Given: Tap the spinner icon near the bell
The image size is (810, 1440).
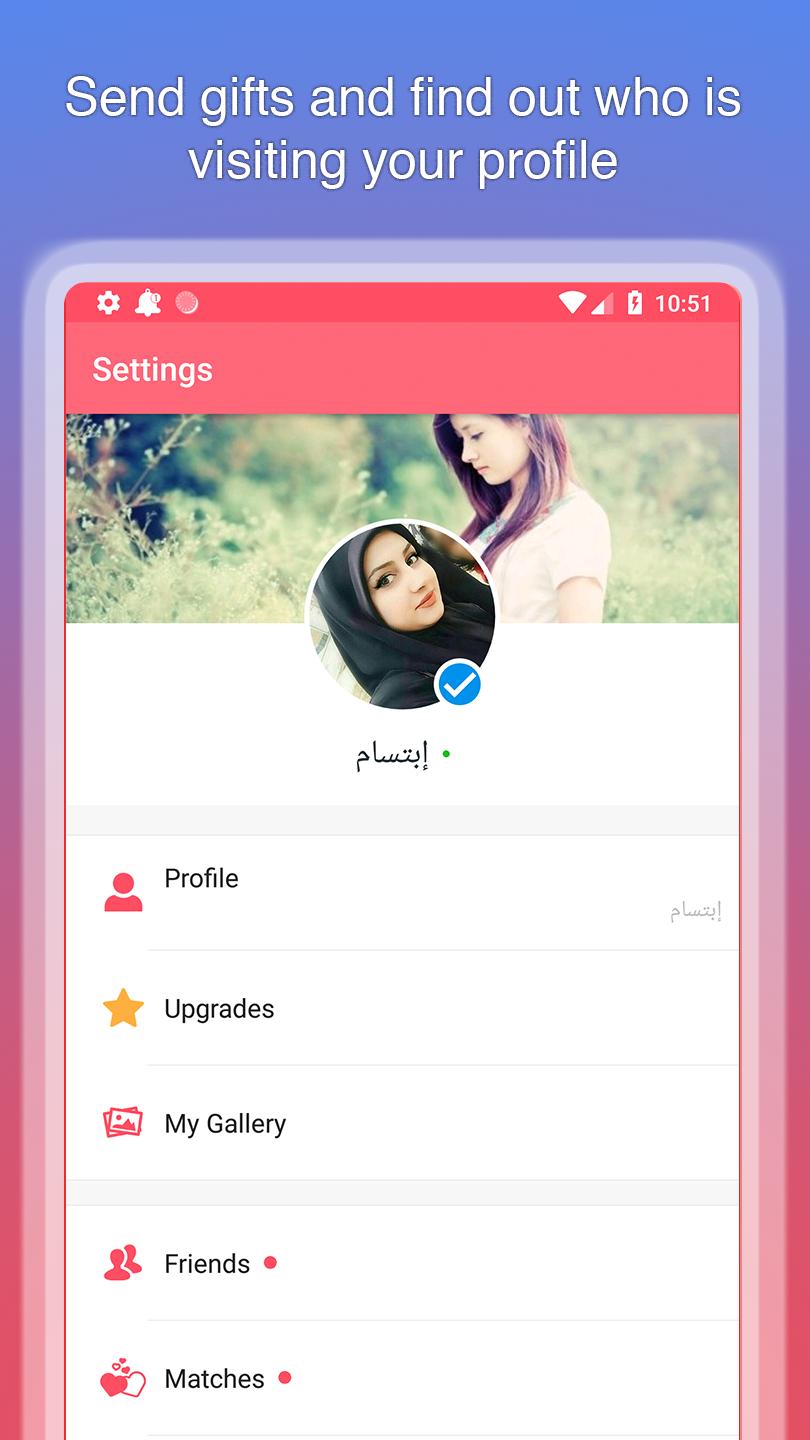Looking at the screenshot, I should point(186,303).
